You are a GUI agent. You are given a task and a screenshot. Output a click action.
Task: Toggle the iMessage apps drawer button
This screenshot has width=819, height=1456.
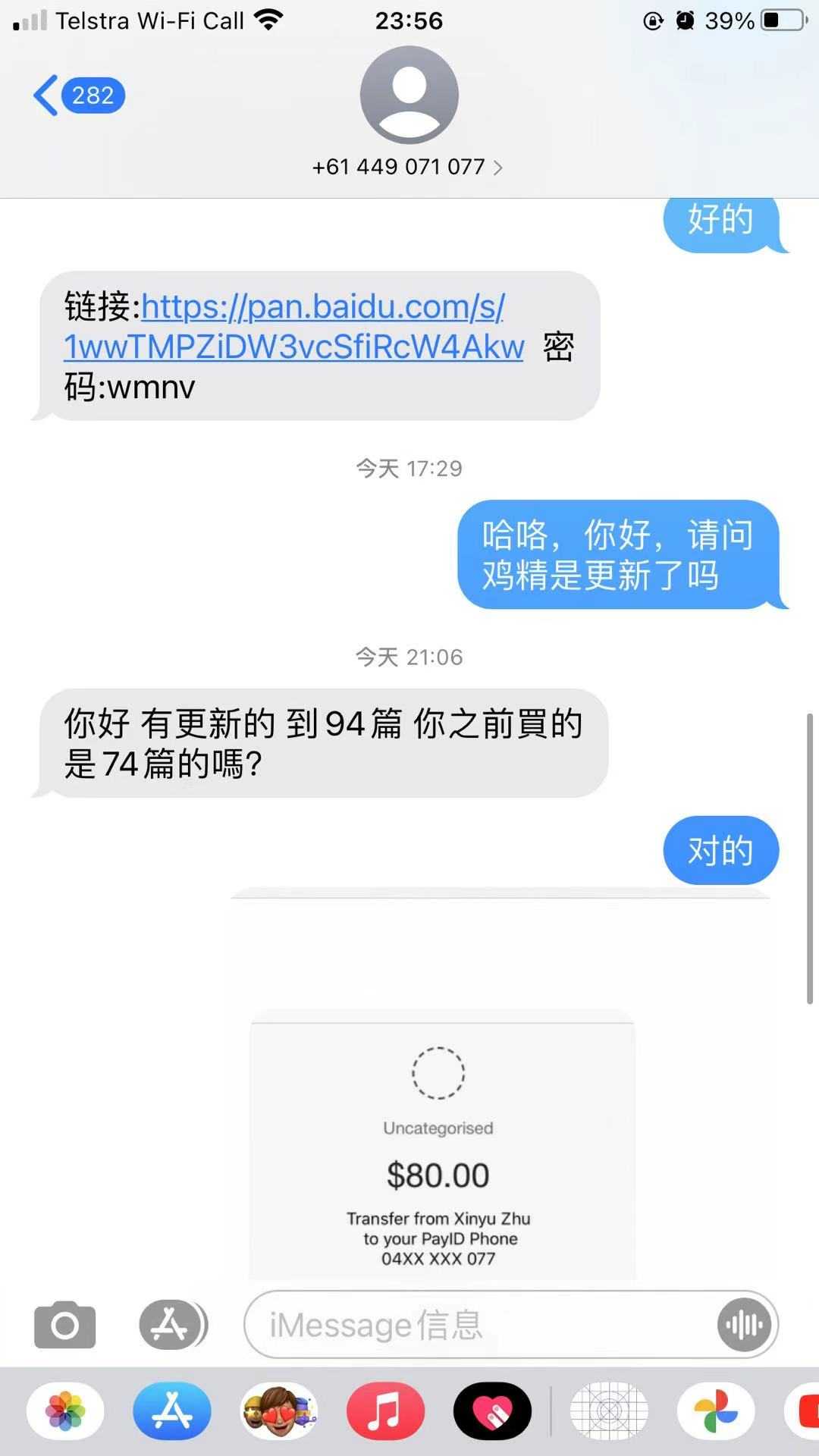[173, 1325]
